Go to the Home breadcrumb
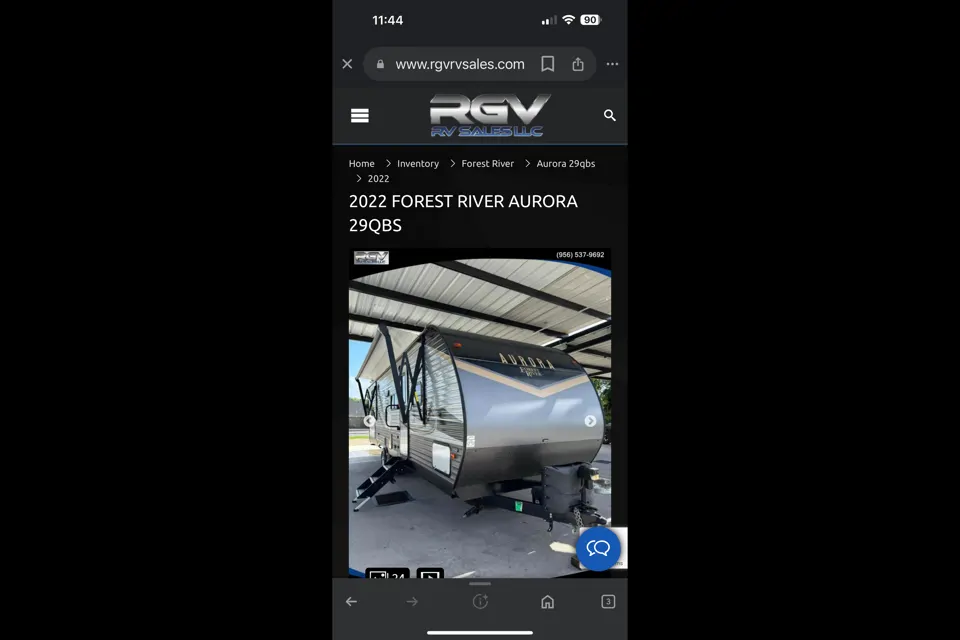 click(x=362, y=164)
